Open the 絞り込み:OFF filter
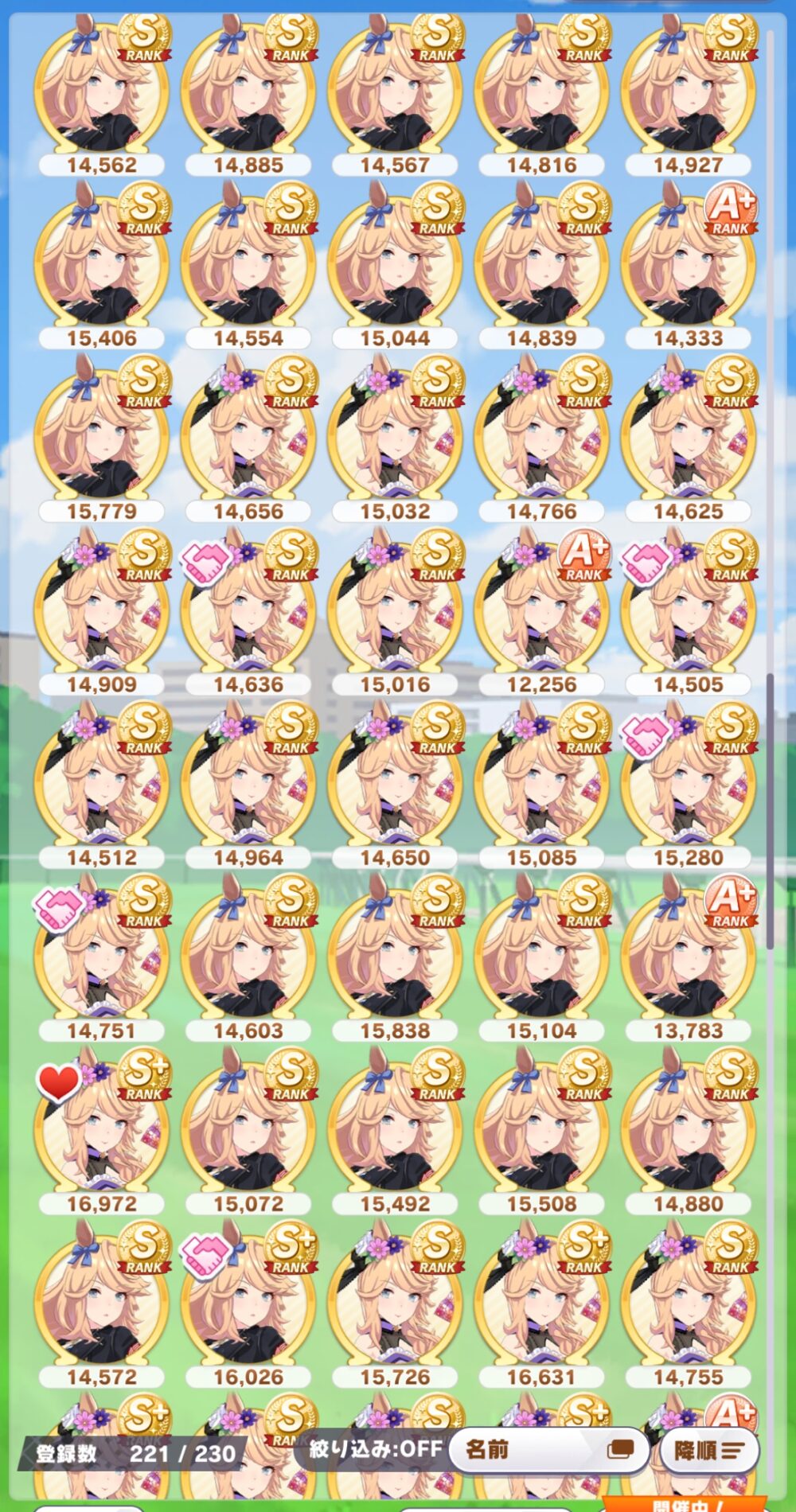 pyautogui.click(x=375, y=1449)
